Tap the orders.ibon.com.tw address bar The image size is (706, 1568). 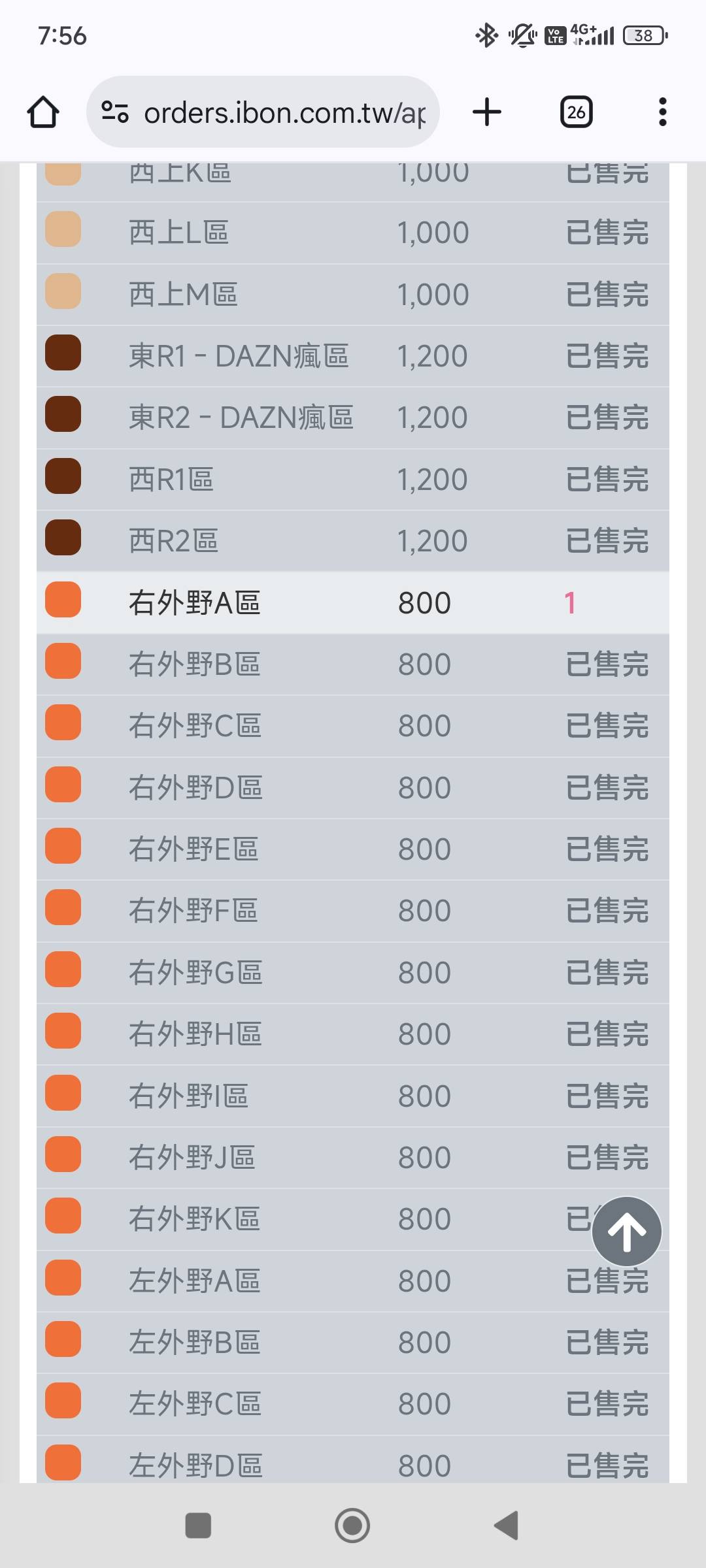pos(284,112)
